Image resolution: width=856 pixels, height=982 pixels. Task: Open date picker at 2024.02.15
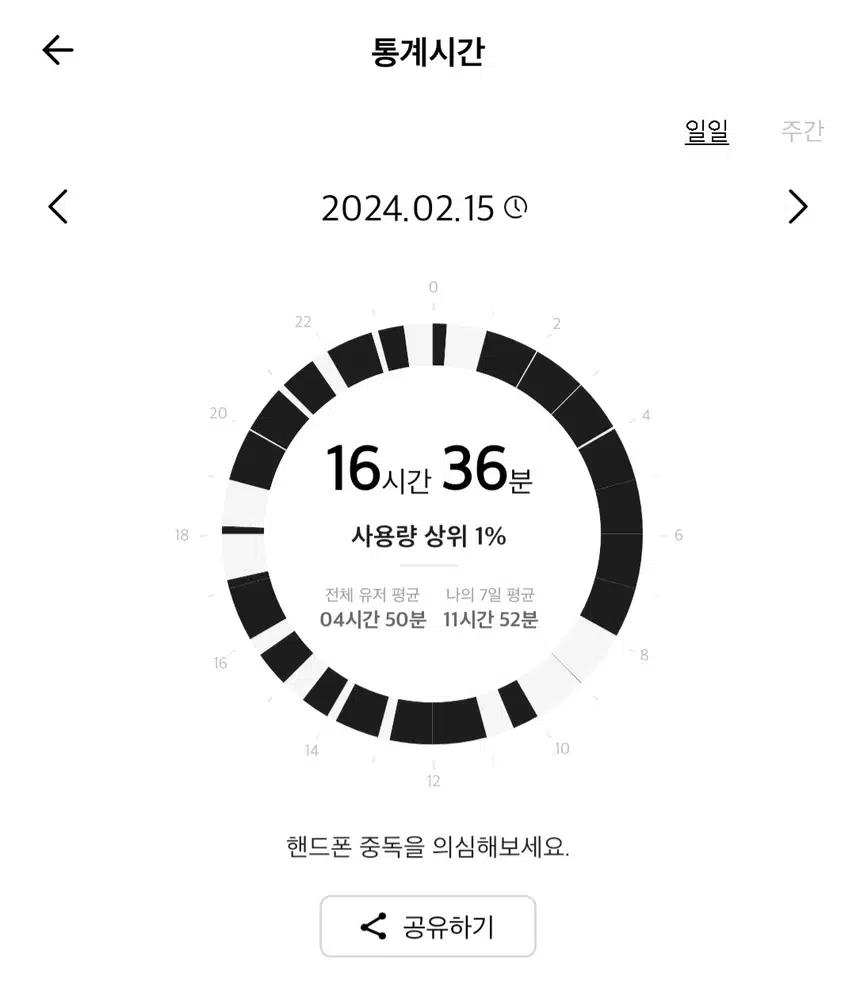[424, 208]
